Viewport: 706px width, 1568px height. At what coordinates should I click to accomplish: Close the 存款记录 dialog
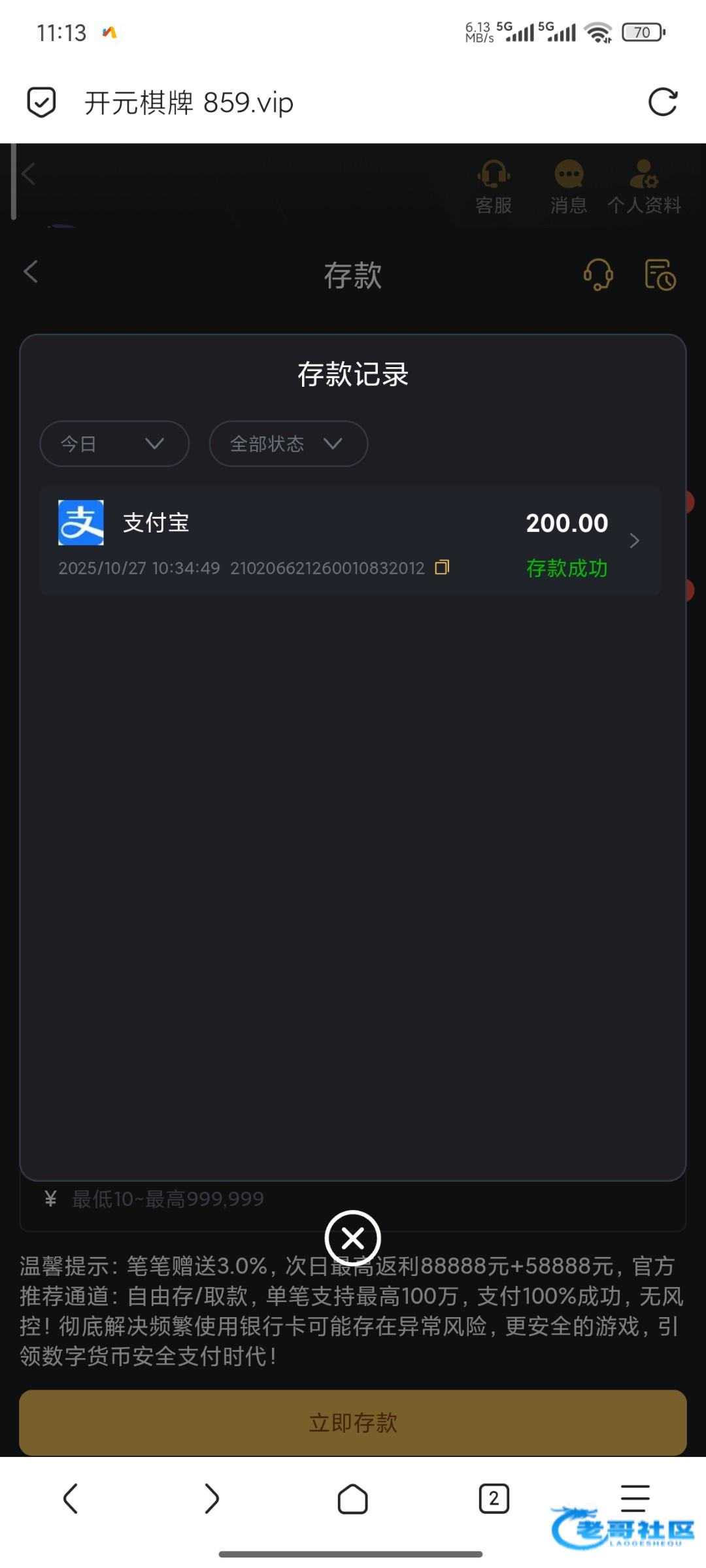point(353,1238)
